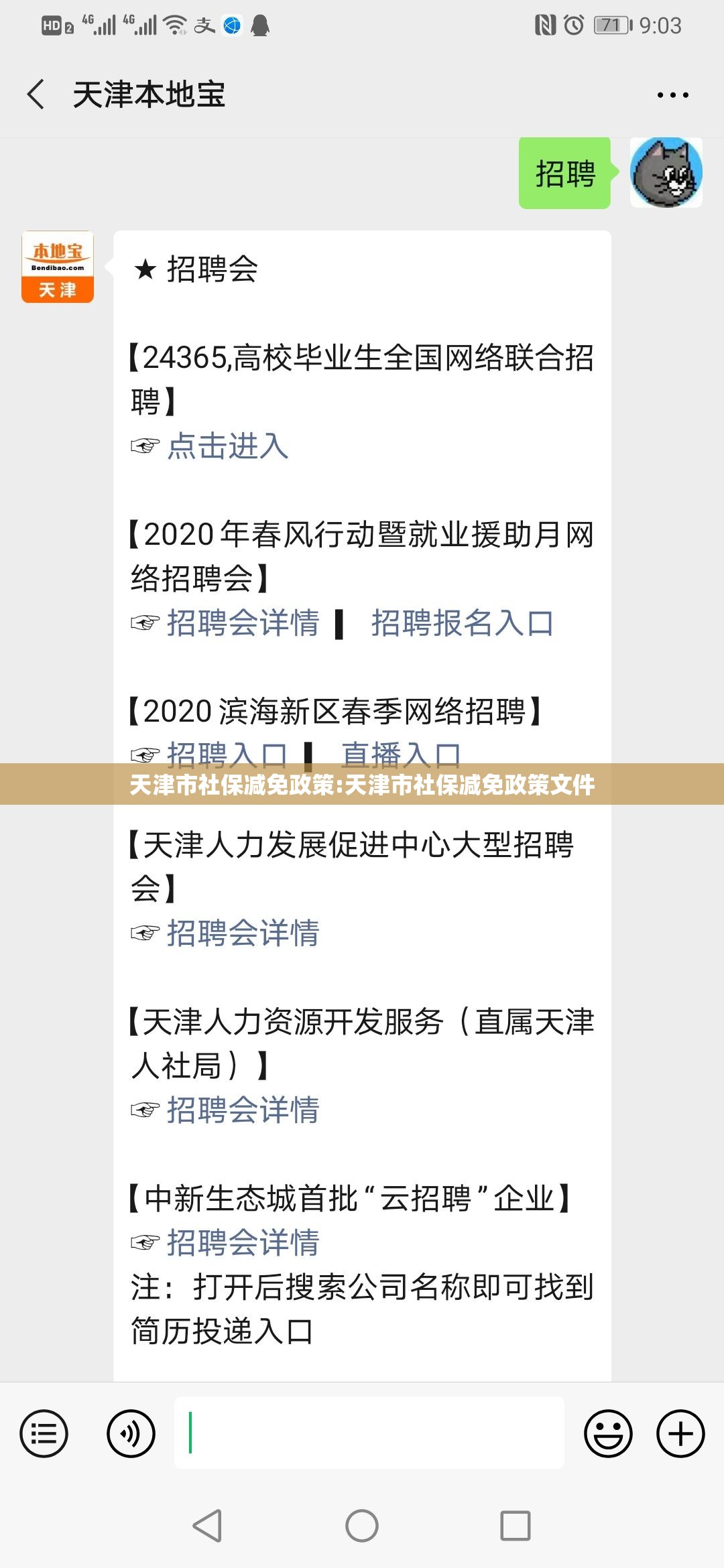Tap the system home button

[x=362, y=1526]
